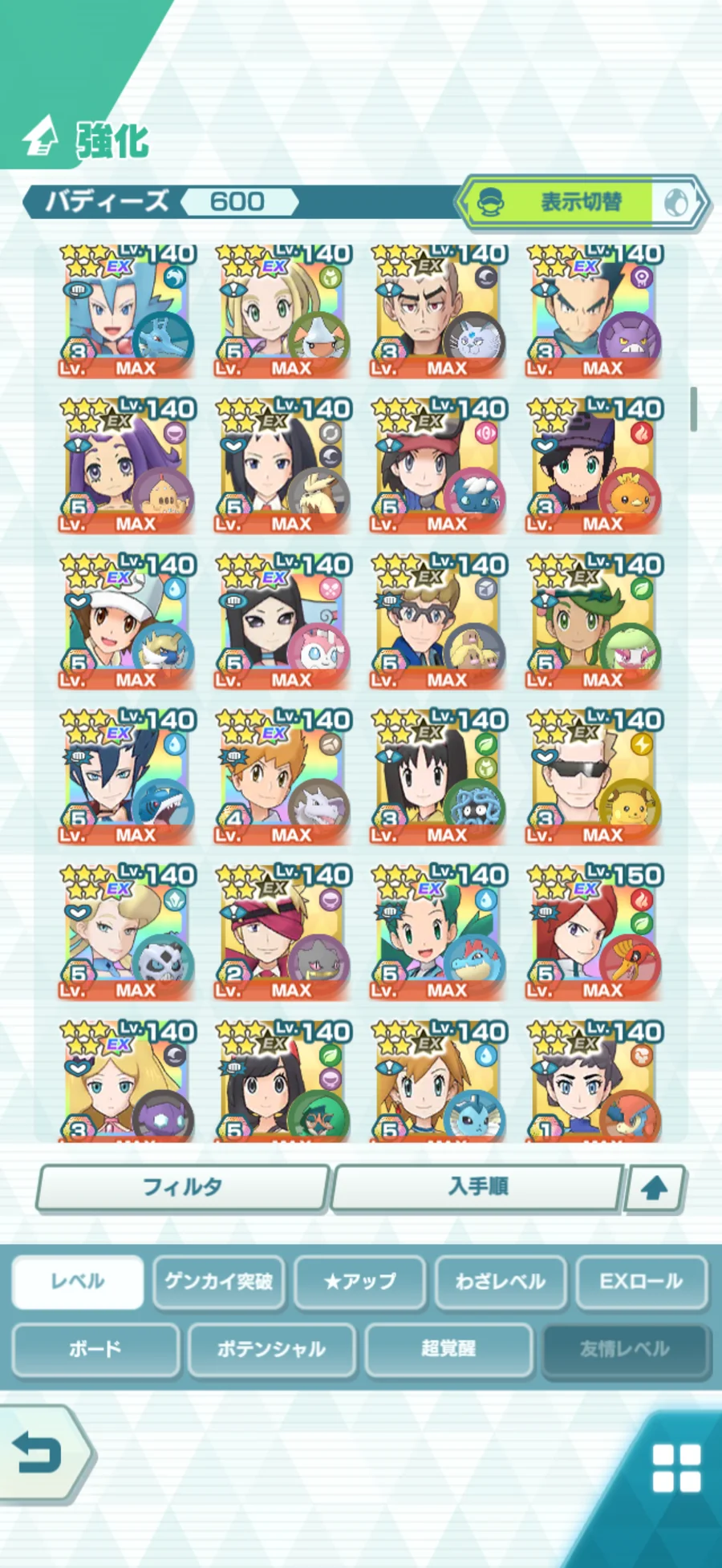Change sort order via 入手順 button

[x=478, y=1186]
